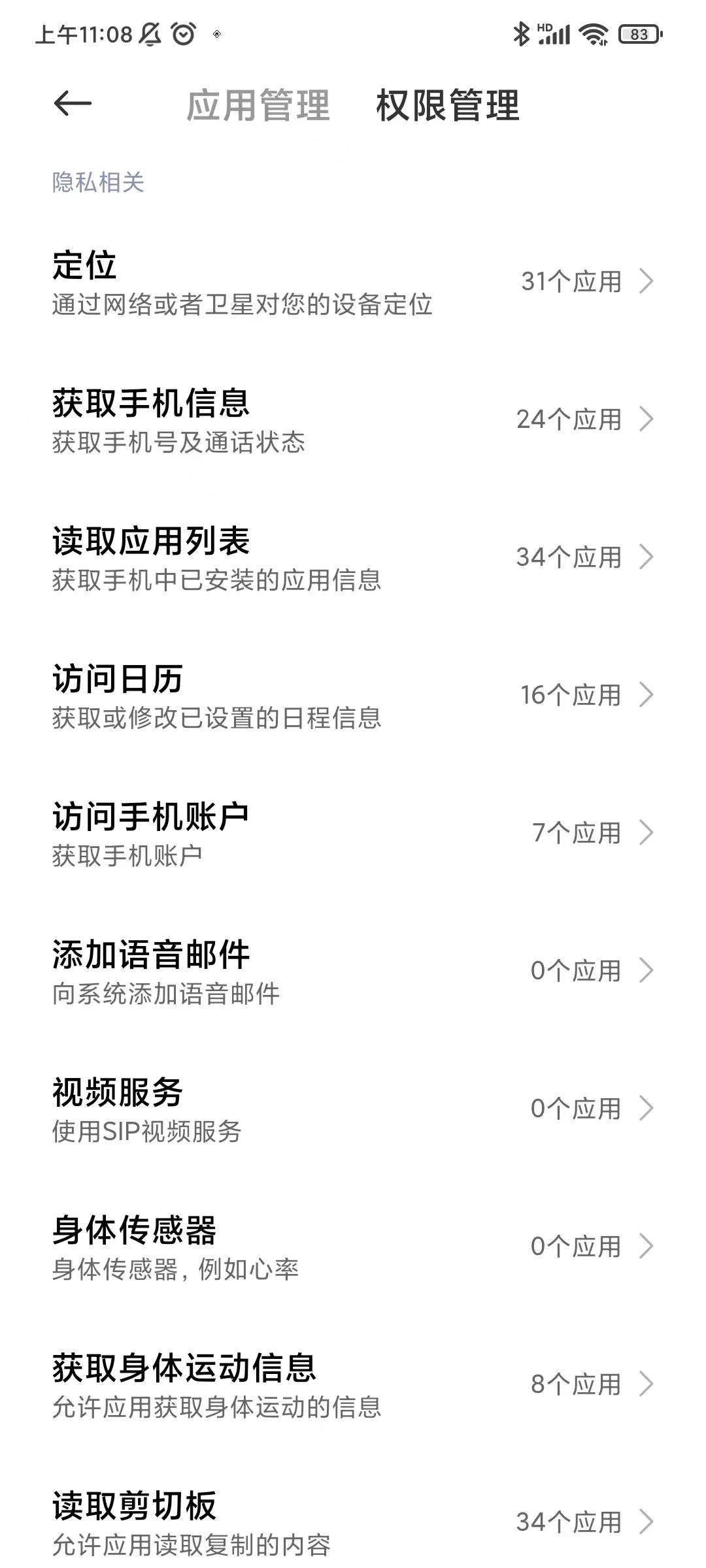Select the 权限管理 tab

click(448, 105)
